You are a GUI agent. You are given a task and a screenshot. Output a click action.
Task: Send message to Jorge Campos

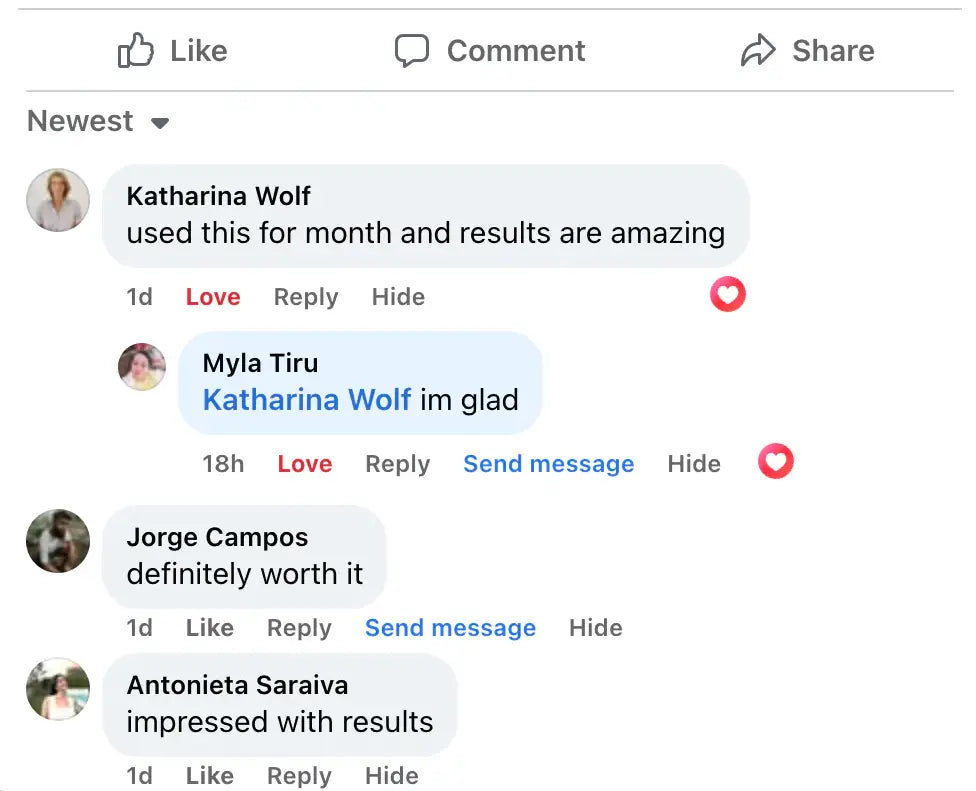[450, 628]
